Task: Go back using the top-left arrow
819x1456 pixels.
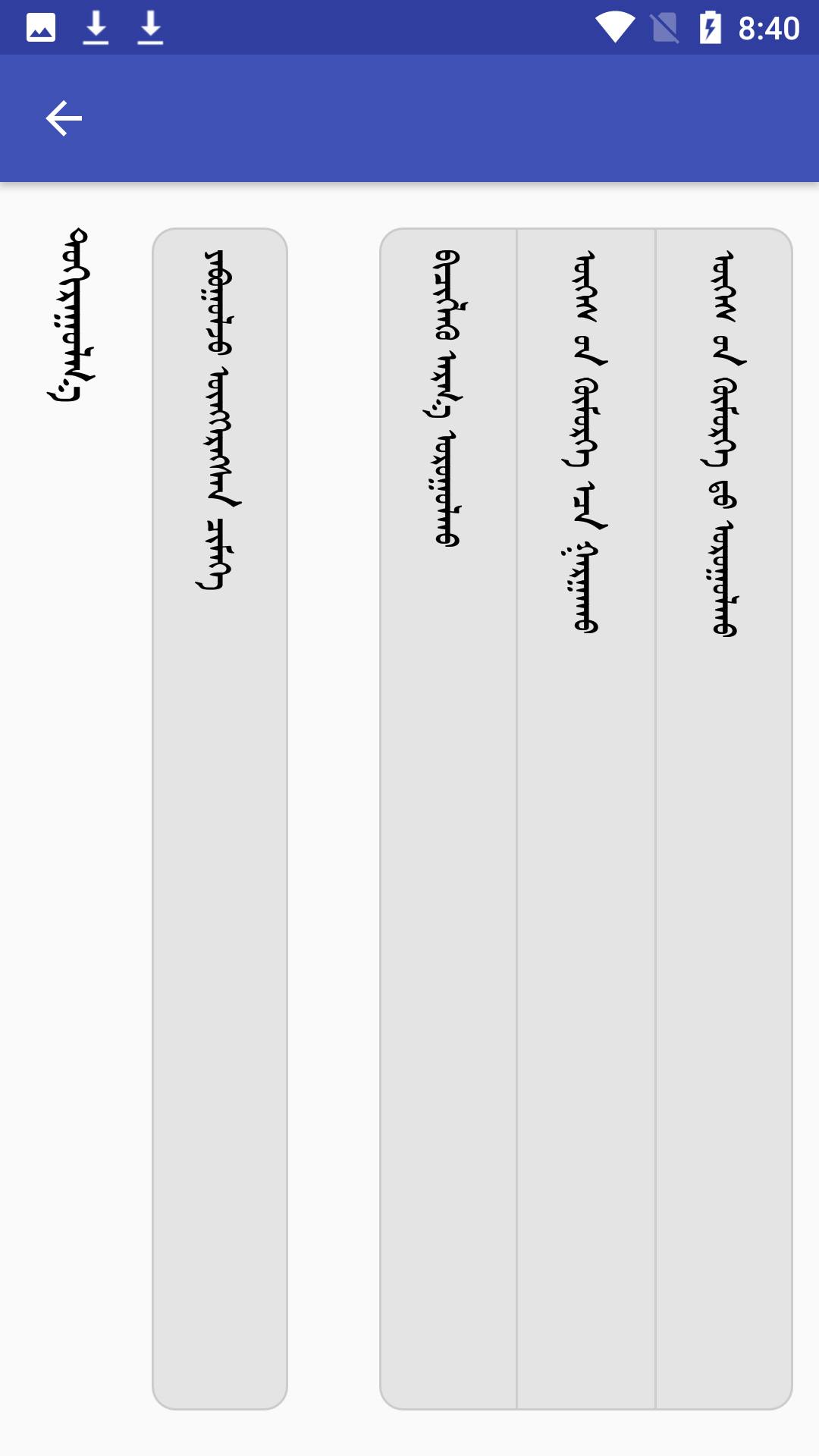Action: 64,118
